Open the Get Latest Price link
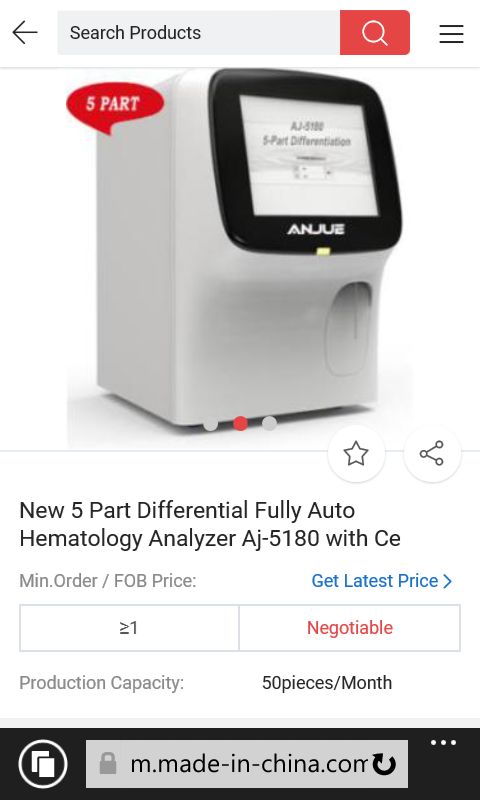 pyautogui.click(x=382, y=581)
